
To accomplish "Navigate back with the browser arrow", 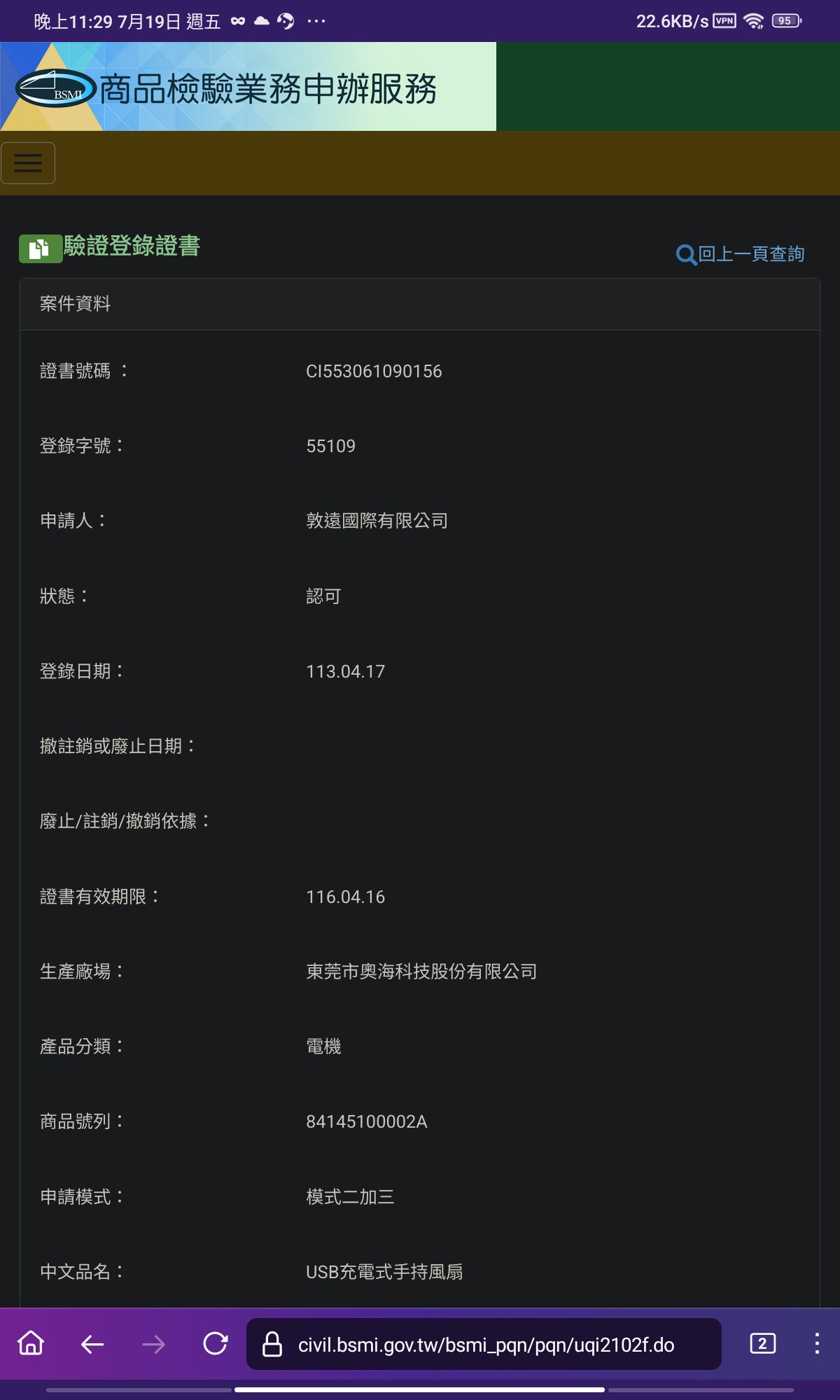I will click(92, 1343).
